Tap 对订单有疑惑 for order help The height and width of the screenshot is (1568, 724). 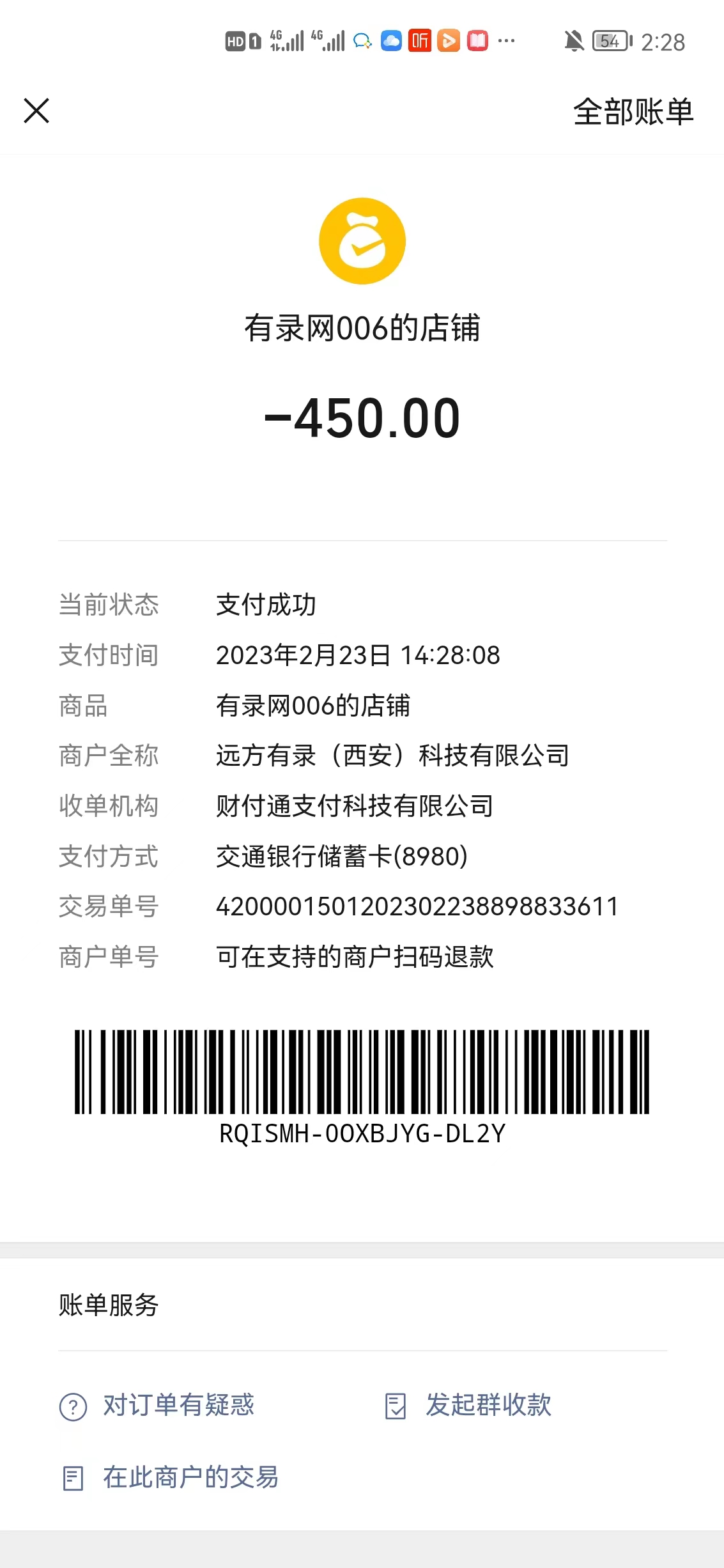[x=157, y=1406]
